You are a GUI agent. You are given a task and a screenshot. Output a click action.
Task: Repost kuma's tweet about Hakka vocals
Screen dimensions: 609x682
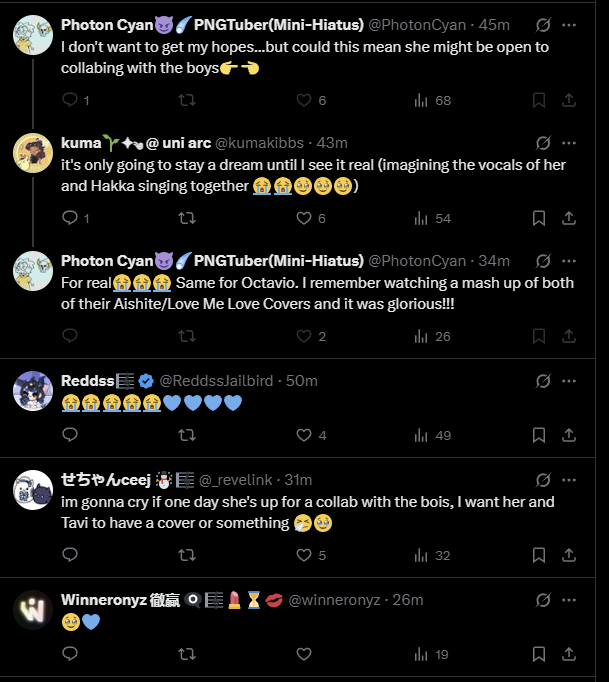(187, 218)
